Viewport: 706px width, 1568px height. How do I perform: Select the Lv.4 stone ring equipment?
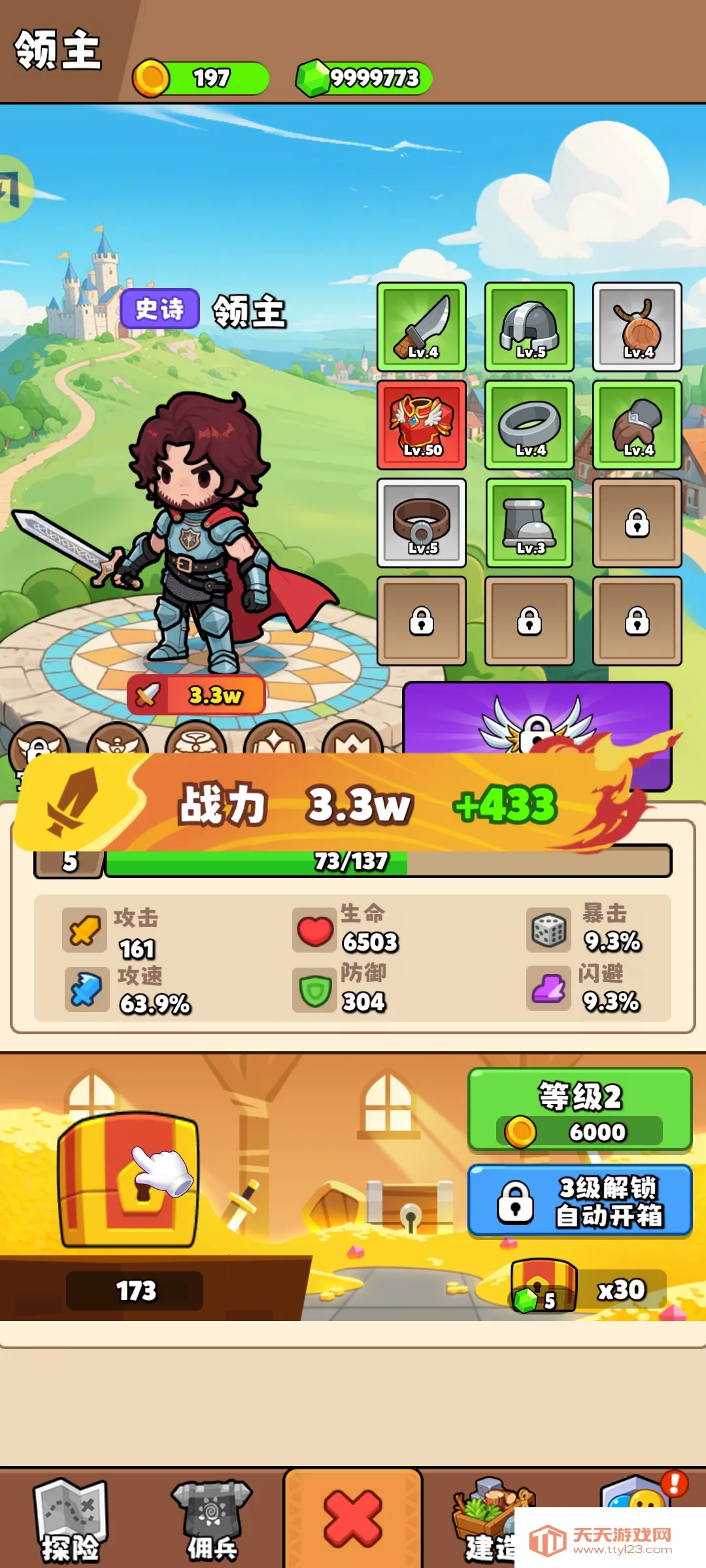click(529, 428)
